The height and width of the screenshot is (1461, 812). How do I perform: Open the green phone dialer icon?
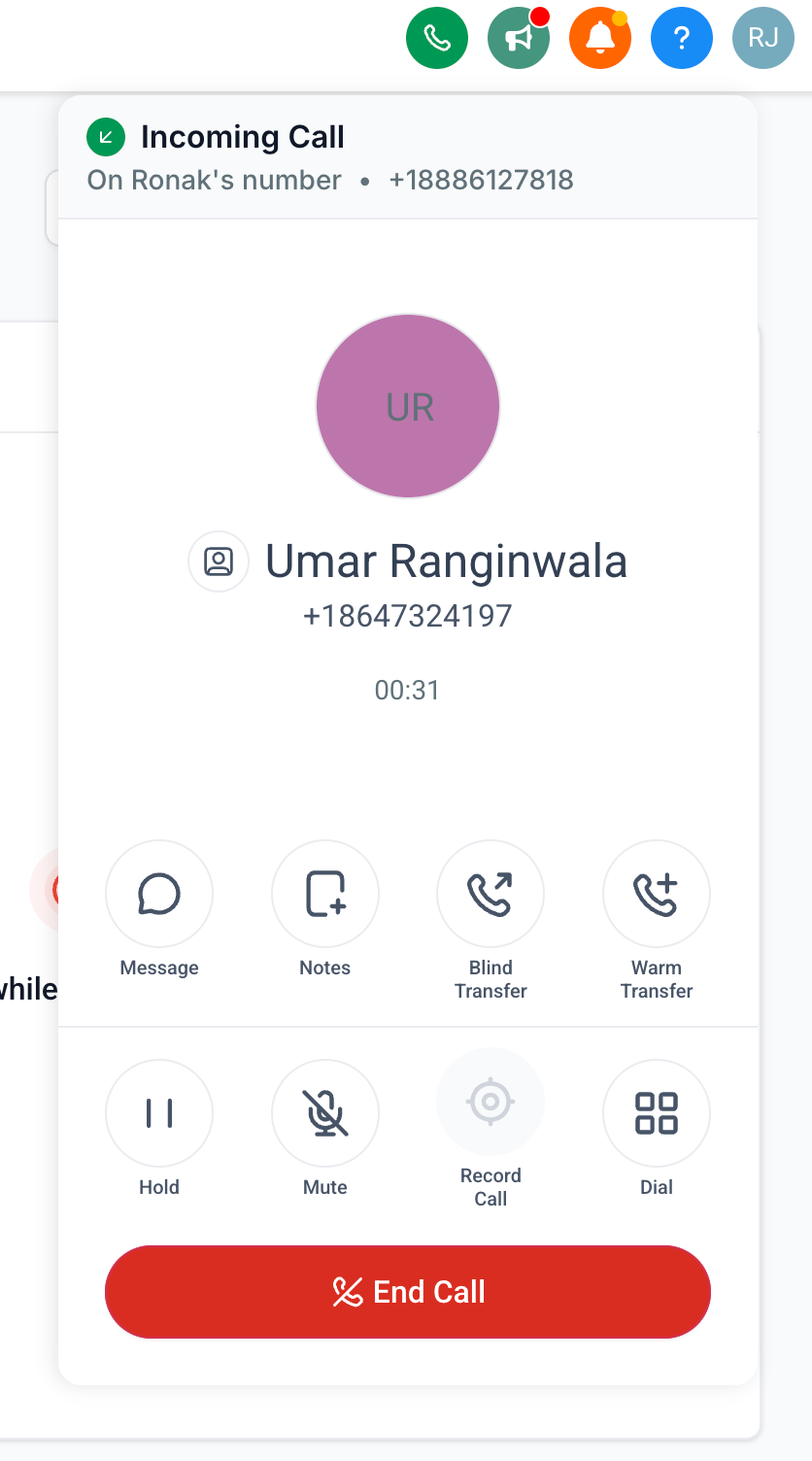(x=437, y=38)
